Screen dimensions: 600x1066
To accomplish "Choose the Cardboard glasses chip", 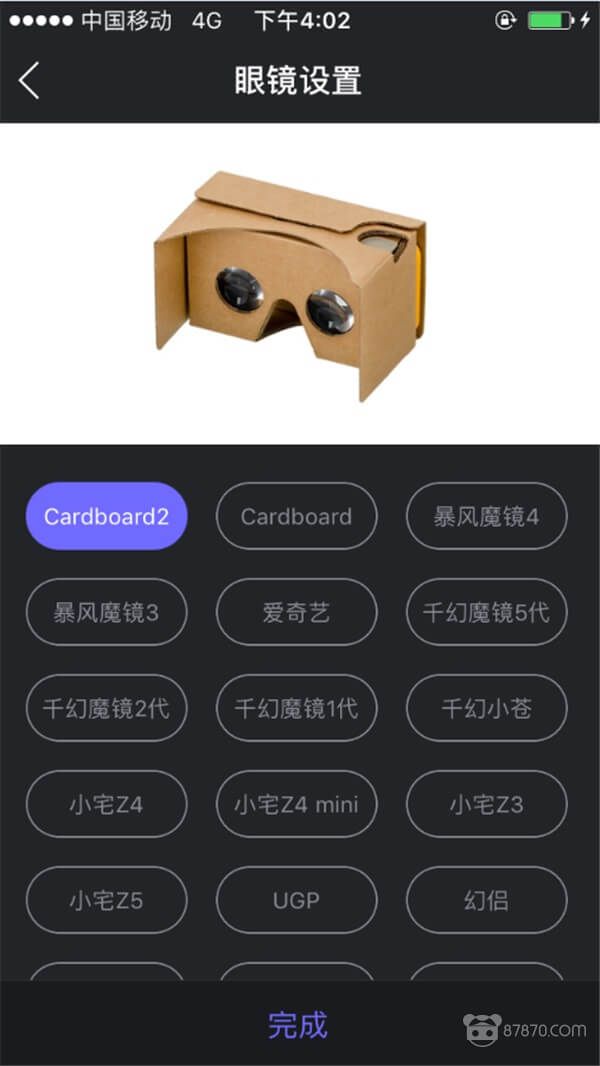I will pyautogui.click(x=296, y=516).
